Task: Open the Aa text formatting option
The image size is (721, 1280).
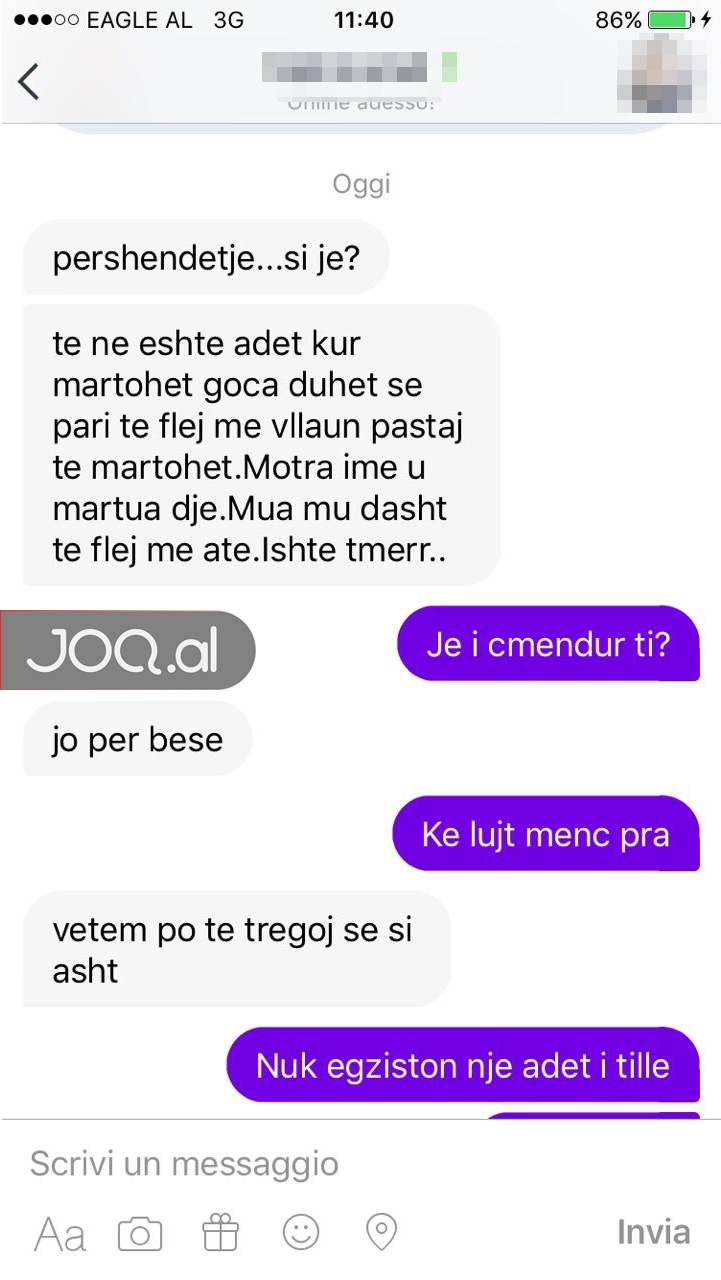Action: [59, 1234]
